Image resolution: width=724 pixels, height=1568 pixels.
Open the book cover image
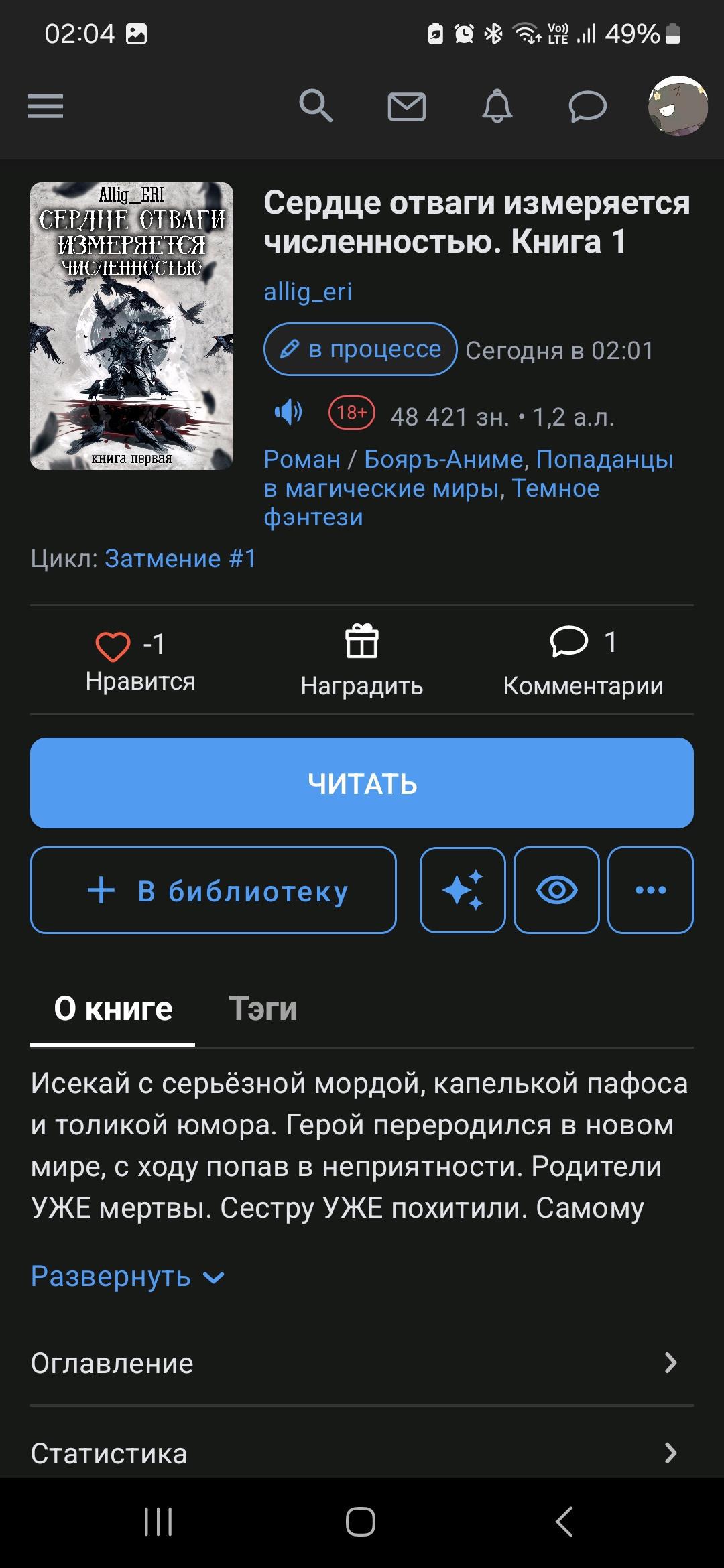(x=131, y=326)
